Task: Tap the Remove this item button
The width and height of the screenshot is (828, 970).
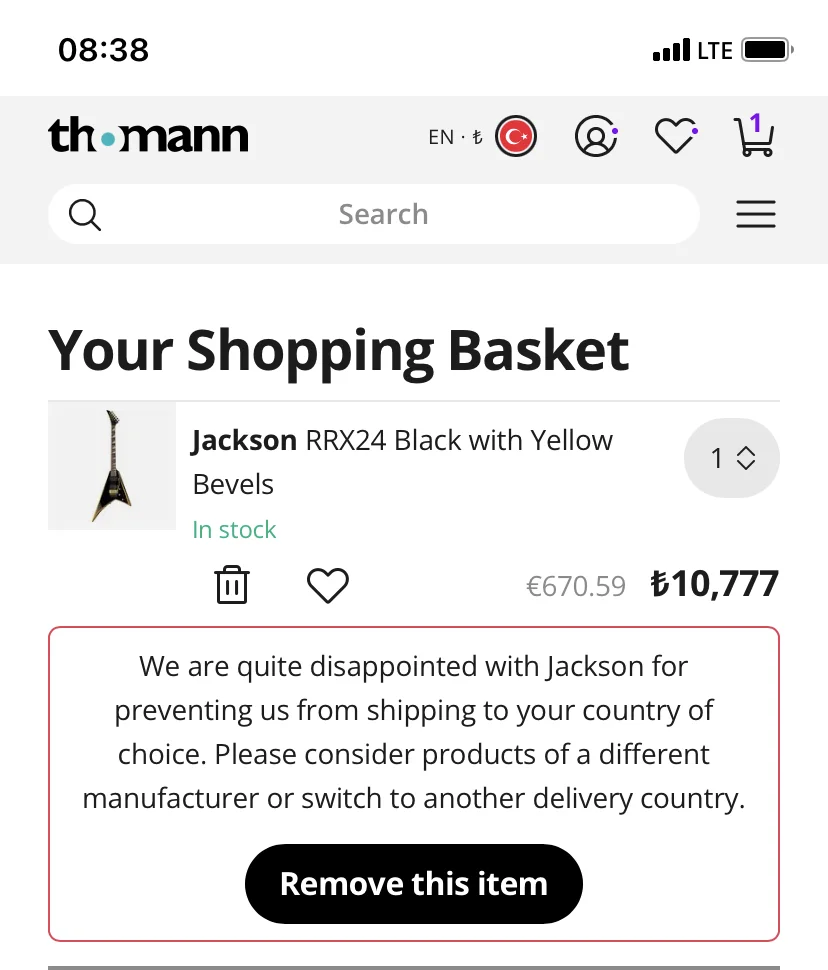Action: pos(413,884)
